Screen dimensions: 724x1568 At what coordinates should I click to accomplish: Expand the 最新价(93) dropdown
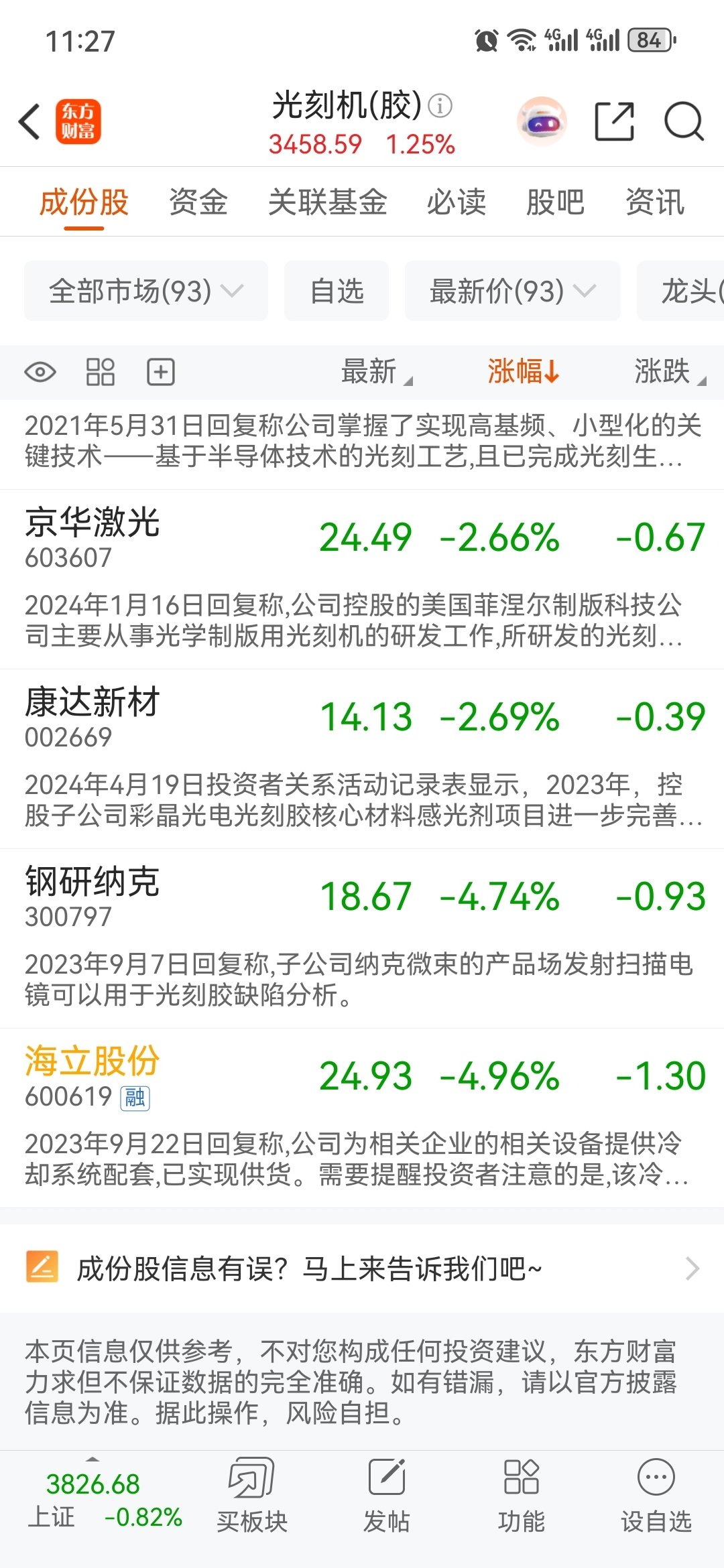[513, 291]
